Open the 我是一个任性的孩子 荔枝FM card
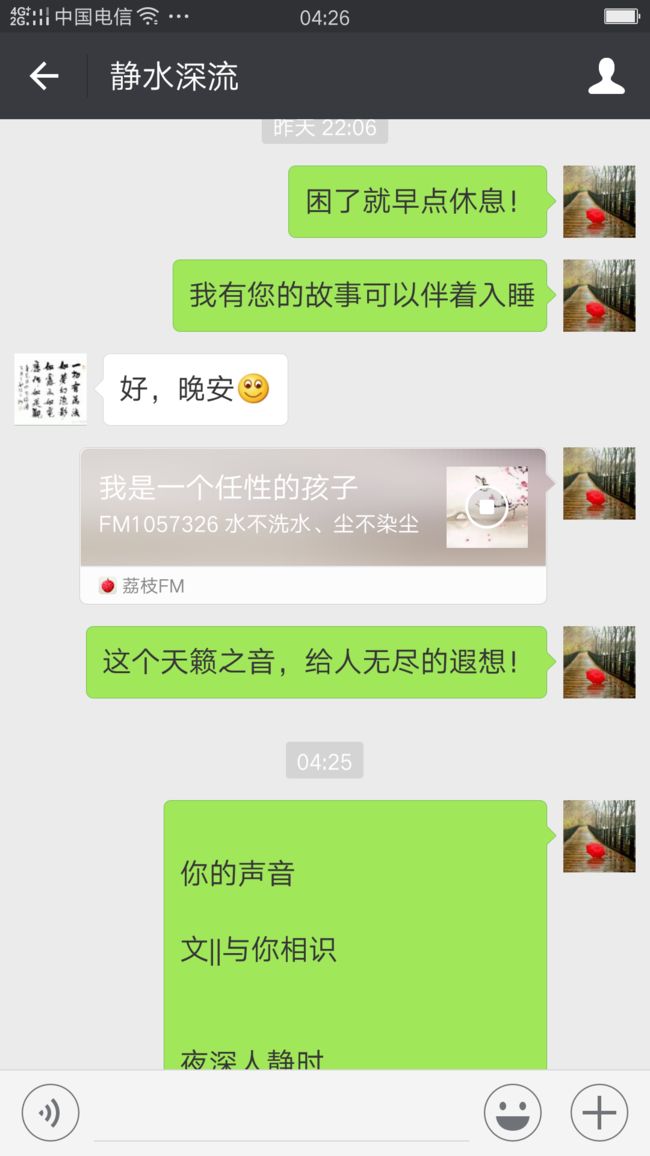The image size is (650, 1156). (313, 526)
